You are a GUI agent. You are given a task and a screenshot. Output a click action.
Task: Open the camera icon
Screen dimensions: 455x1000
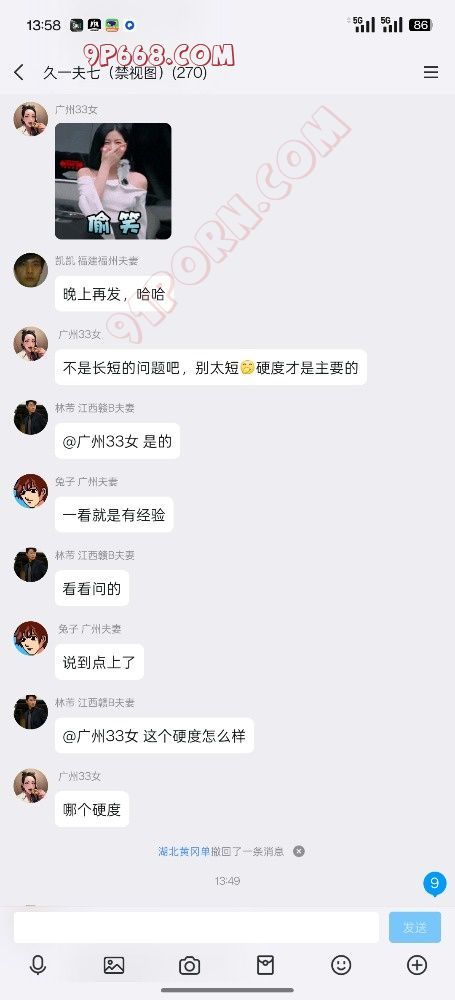pyautogui.click(x=190, y=966)
